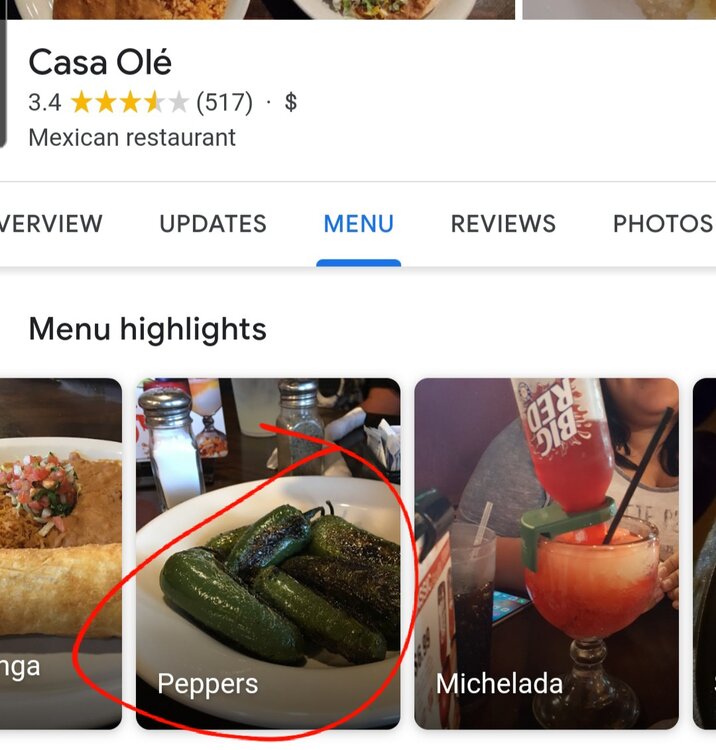Open the 517 reviews rating

(x=224, y=102)
